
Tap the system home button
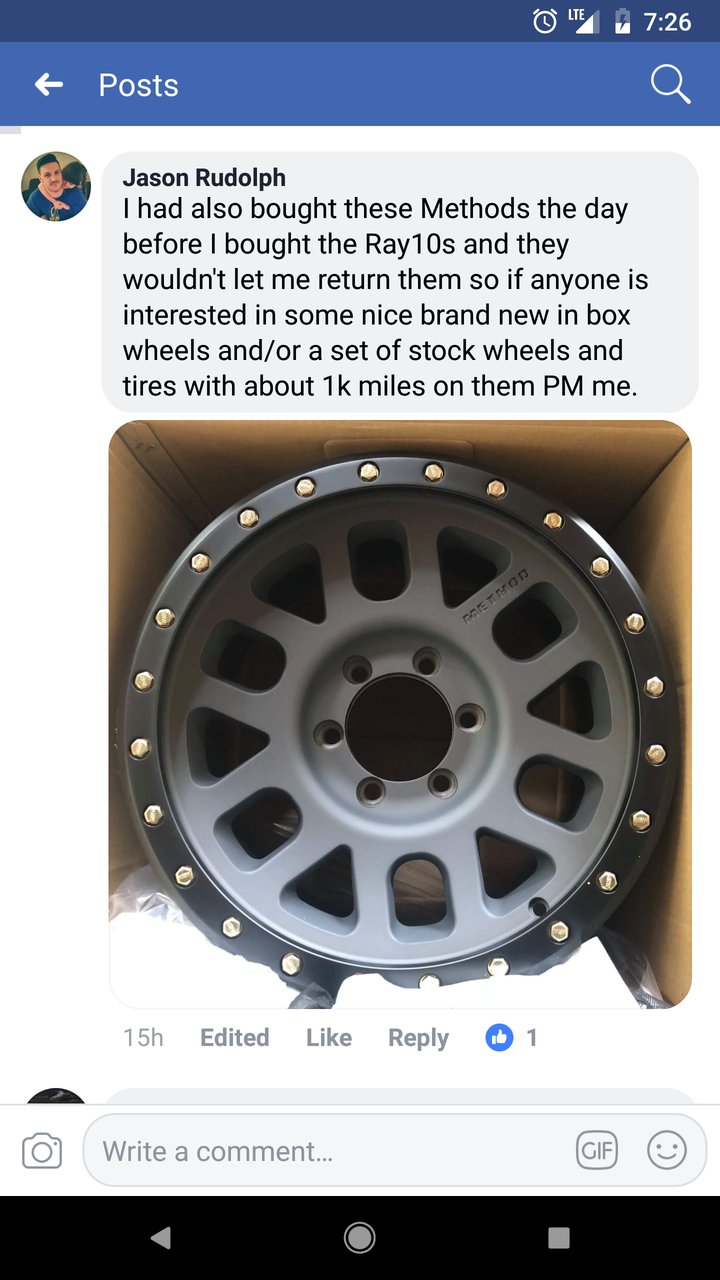coord(360,1238)
